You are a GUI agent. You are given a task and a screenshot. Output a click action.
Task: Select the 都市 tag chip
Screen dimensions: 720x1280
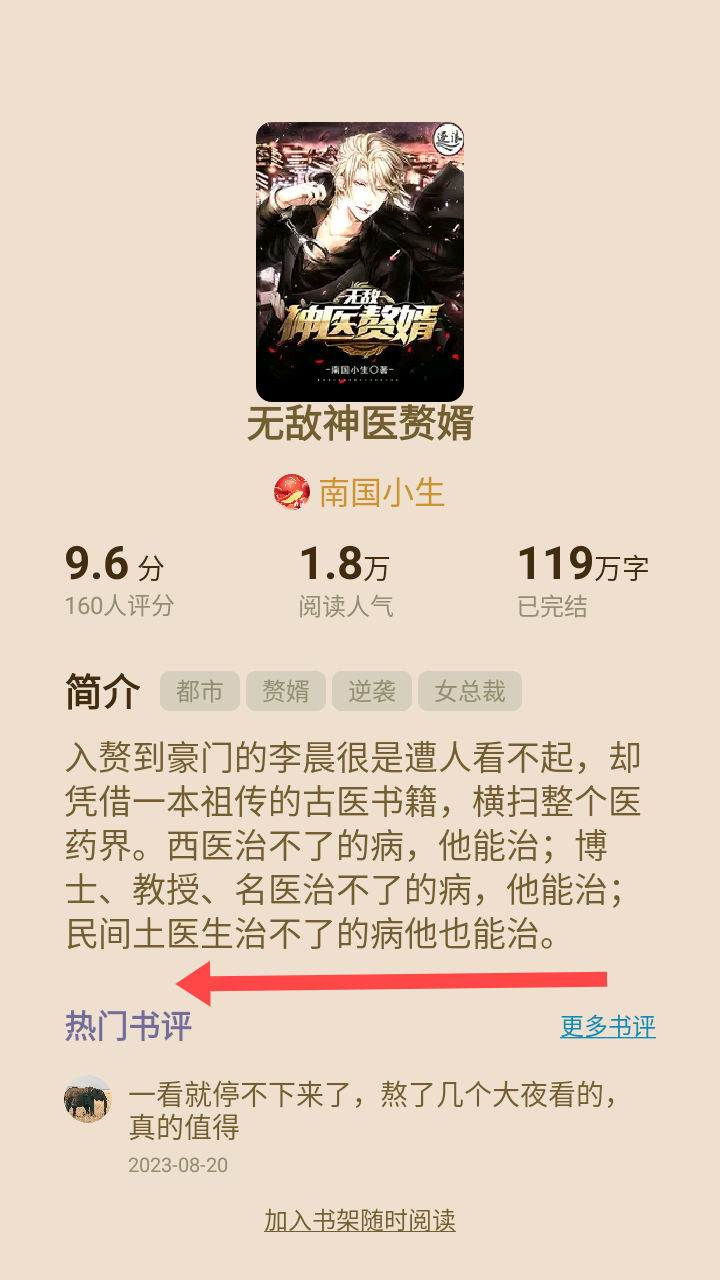[x=200, y=691]
